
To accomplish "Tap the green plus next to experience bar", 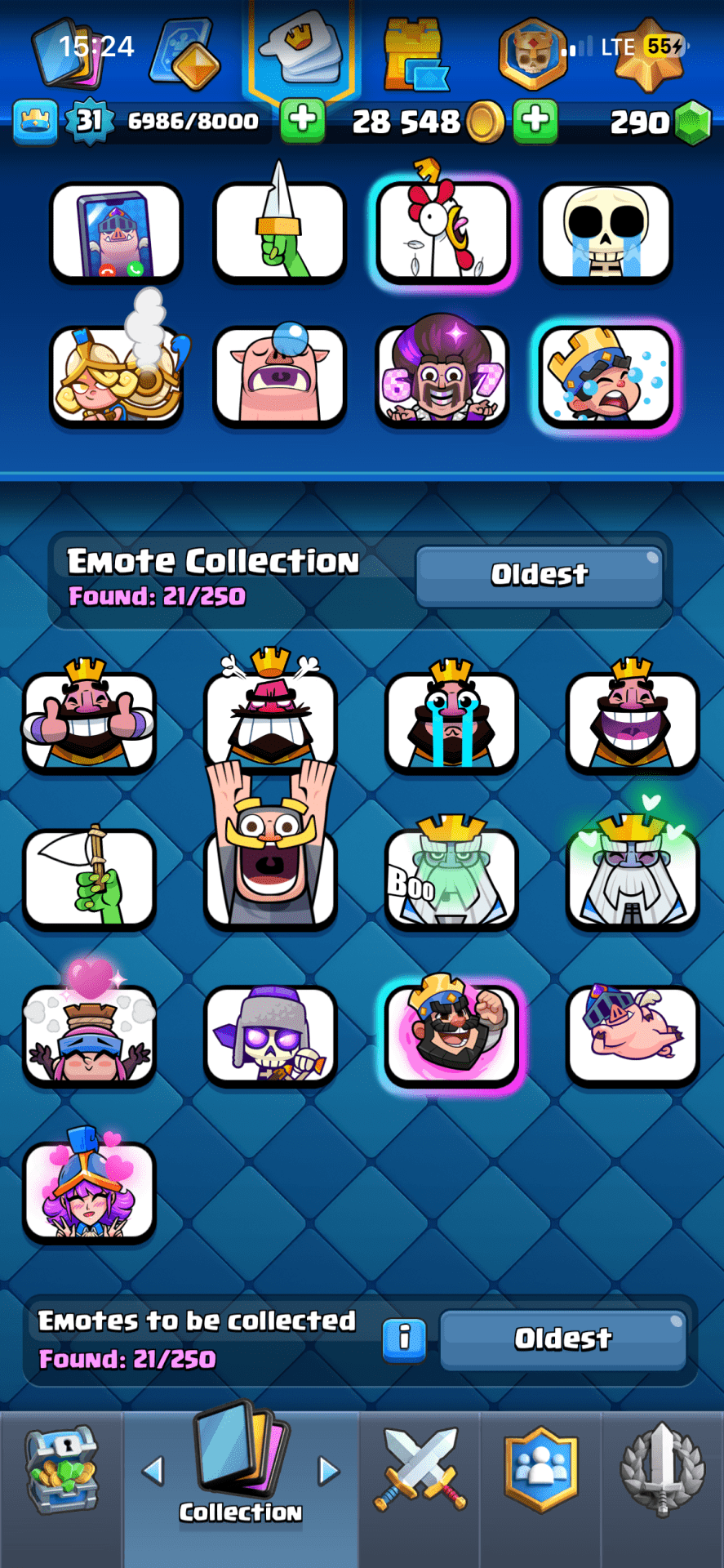I will click(303, 121).
